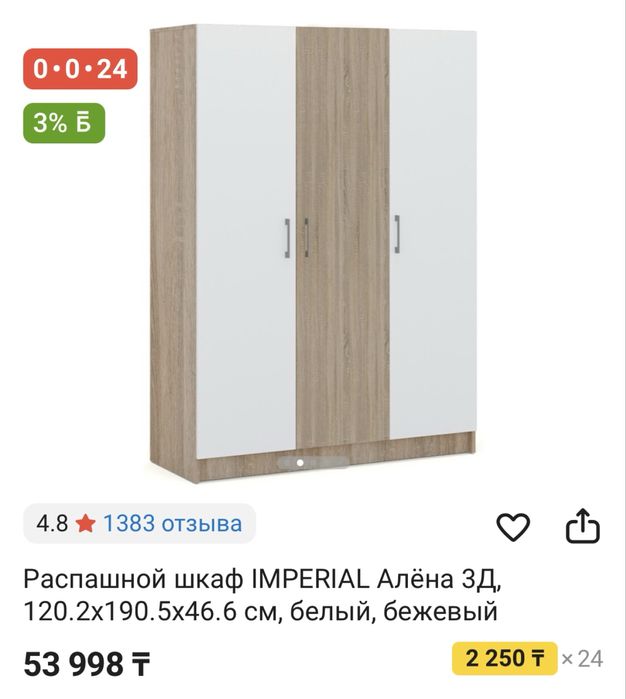Open the 1383 отзыва reviews
The image size is (626, 699).
[x=172, y=523]
